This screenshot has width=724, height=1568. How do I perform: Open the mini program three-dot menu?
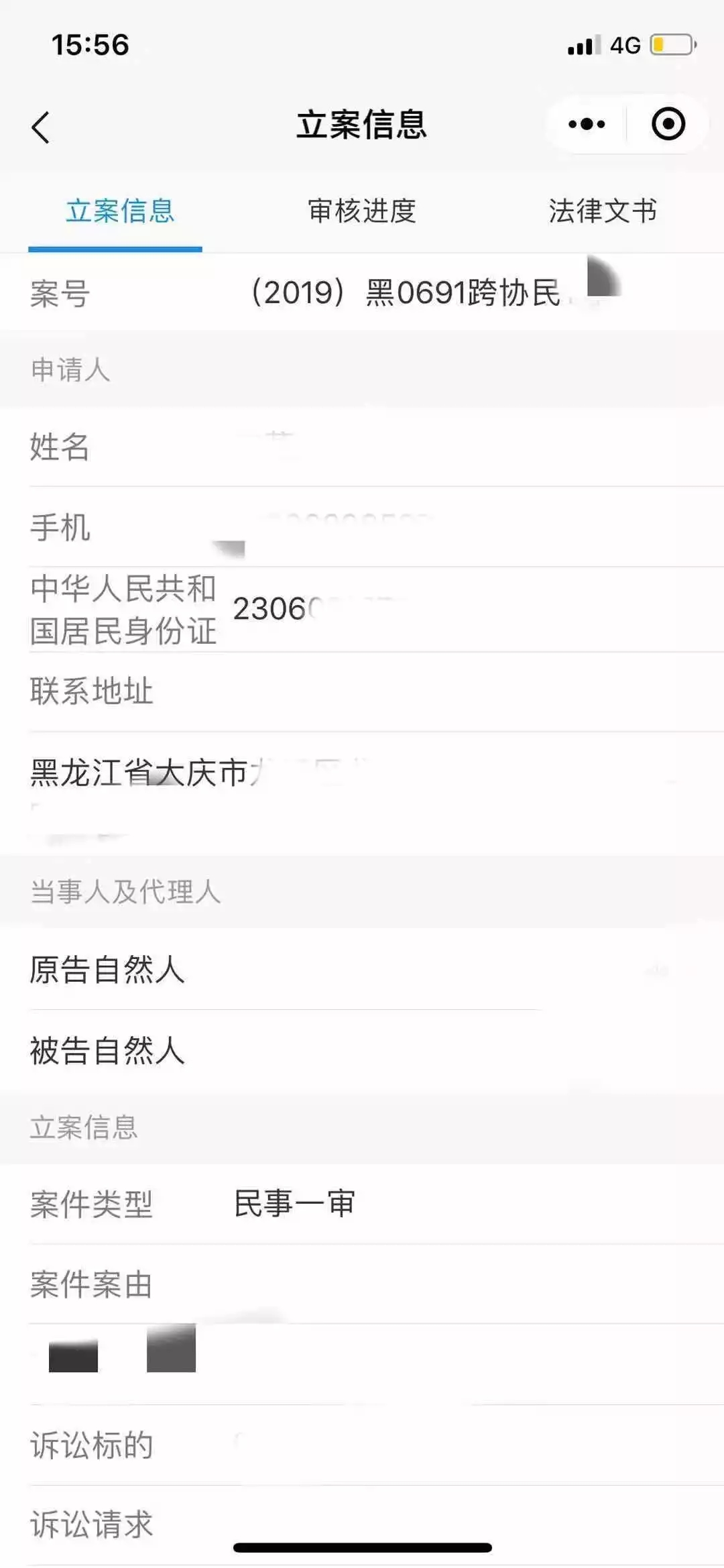[x=587, y=124]
